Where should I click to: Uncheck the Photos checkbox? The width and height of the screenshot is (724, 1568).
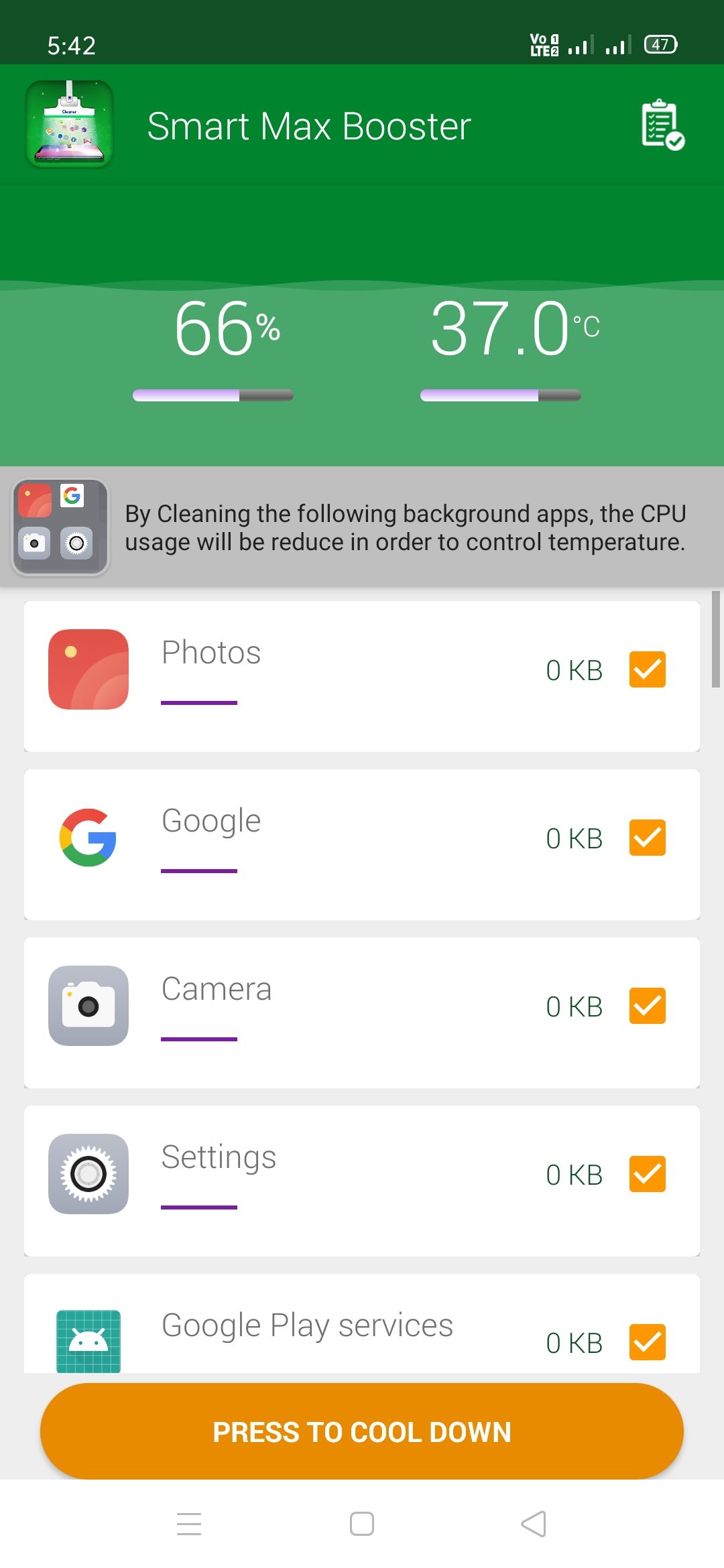coord(648,669)
